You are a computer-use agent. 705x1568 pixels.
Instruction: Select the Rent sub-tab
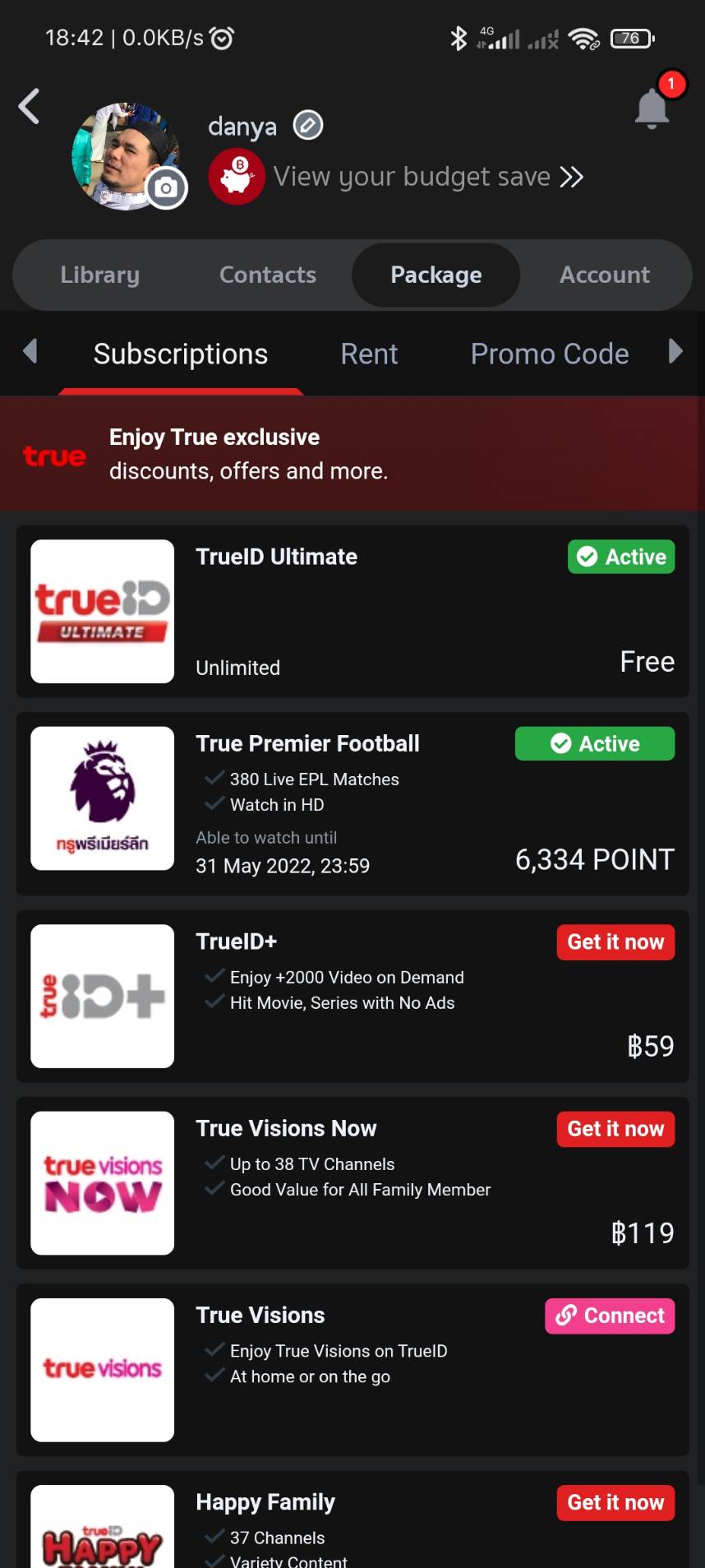pos(369,354)
